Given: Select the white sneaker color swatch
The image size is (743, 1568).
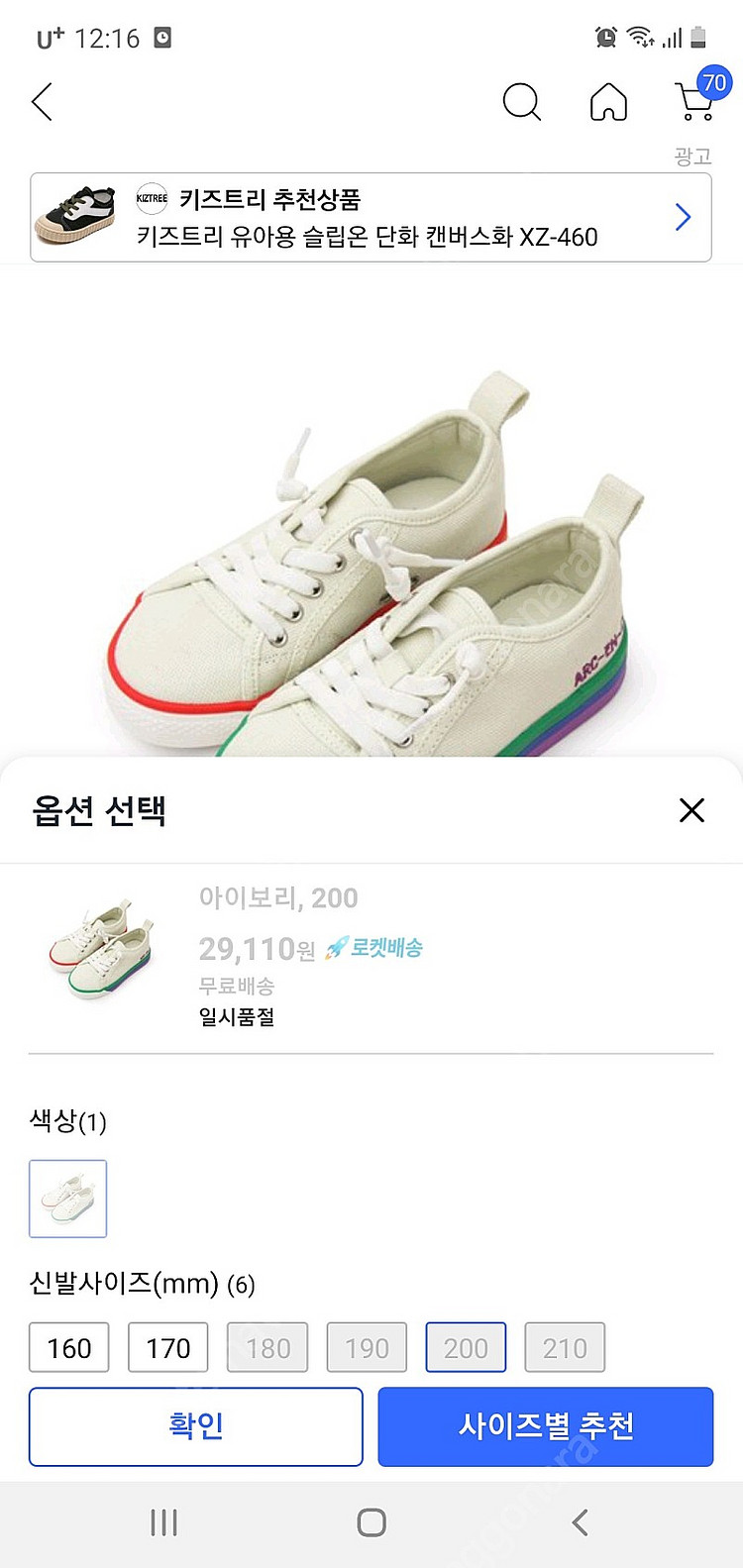Looking at the screenshot, I should coord(67,1199).
